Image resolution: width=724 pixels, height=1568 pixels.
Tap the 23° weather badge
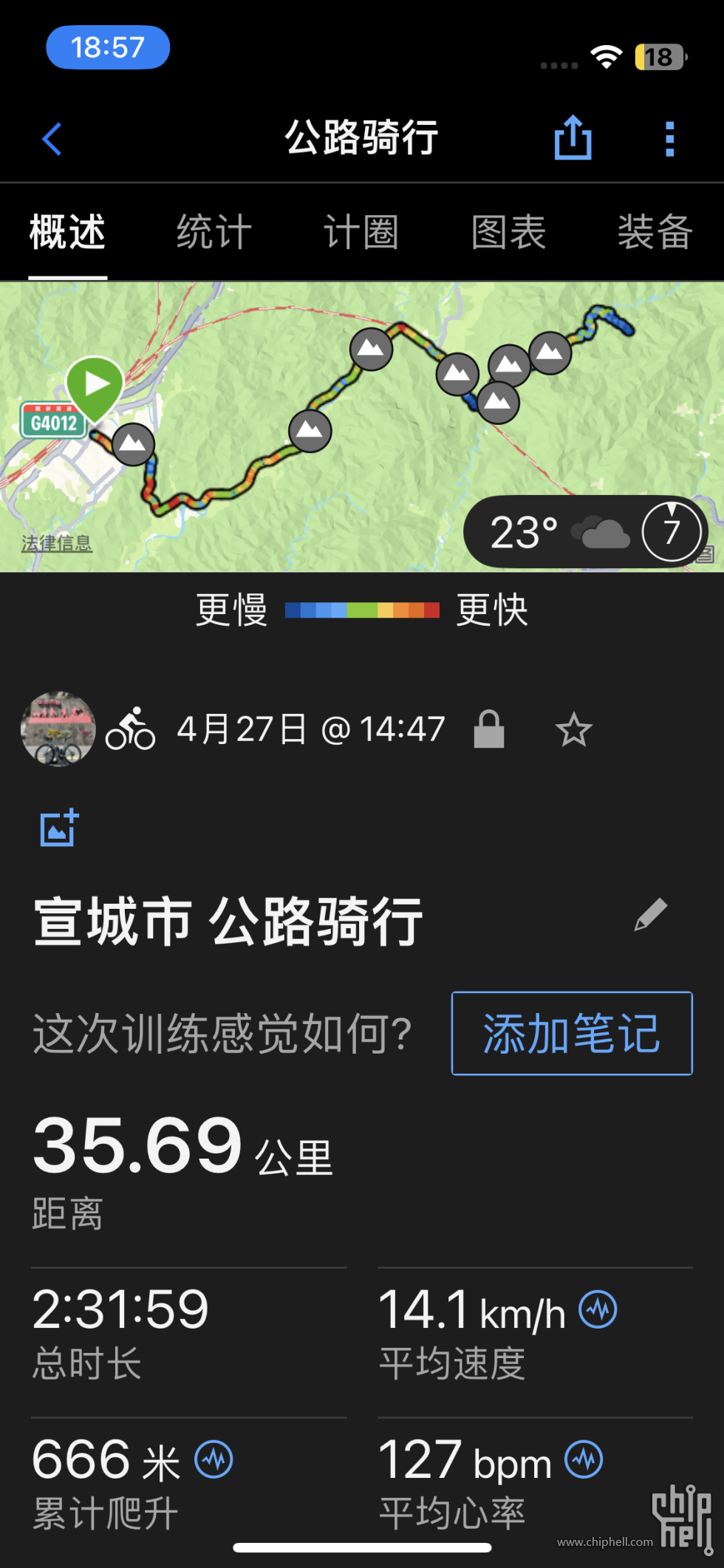(x=584, y=532)
